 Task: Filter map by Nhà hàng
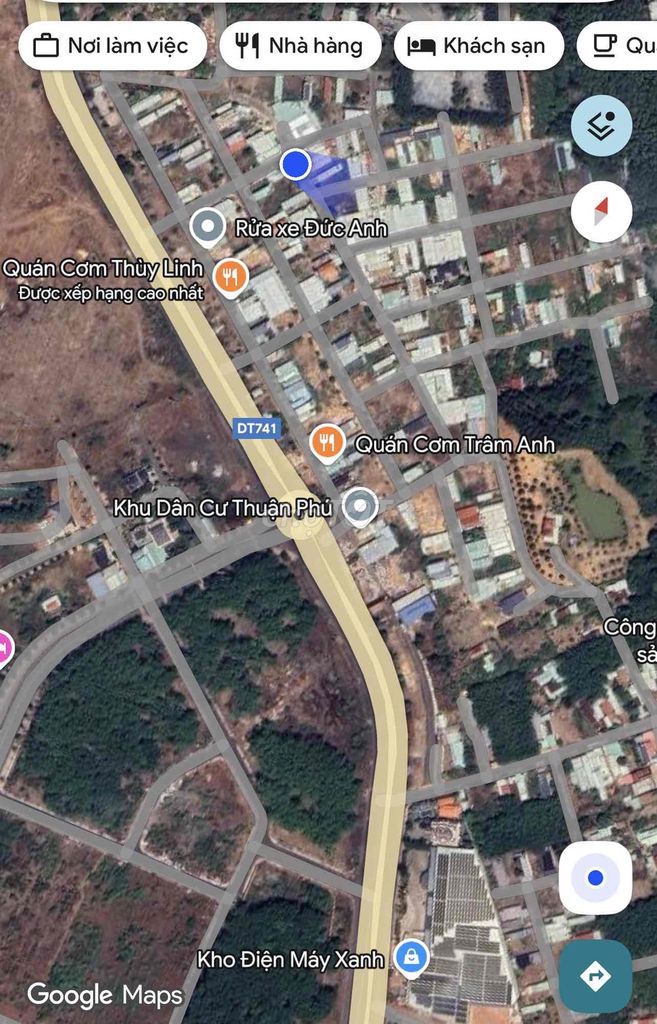point(300,46)
